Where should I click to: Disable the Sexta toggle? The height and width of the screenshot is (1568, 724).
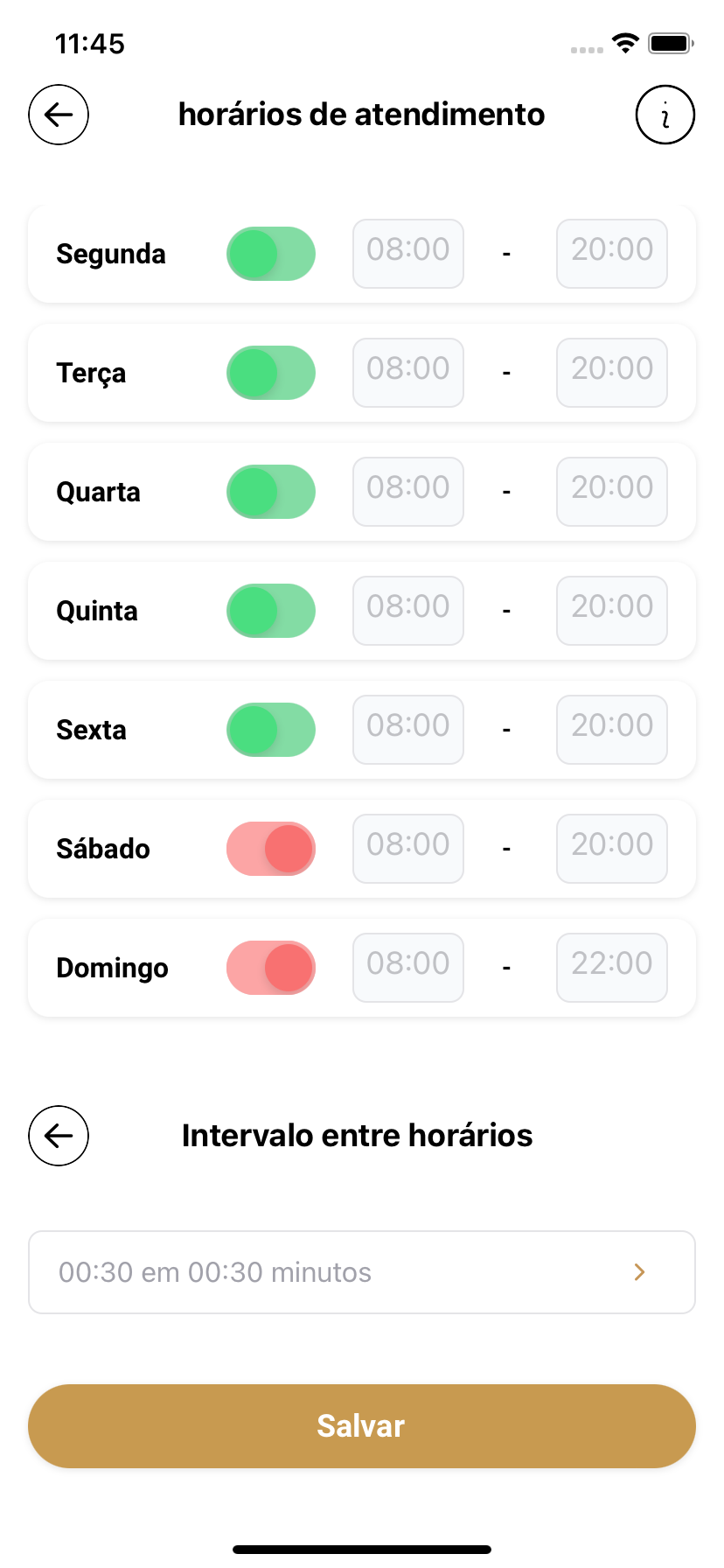pyautogui.click(x=271, y=730)
